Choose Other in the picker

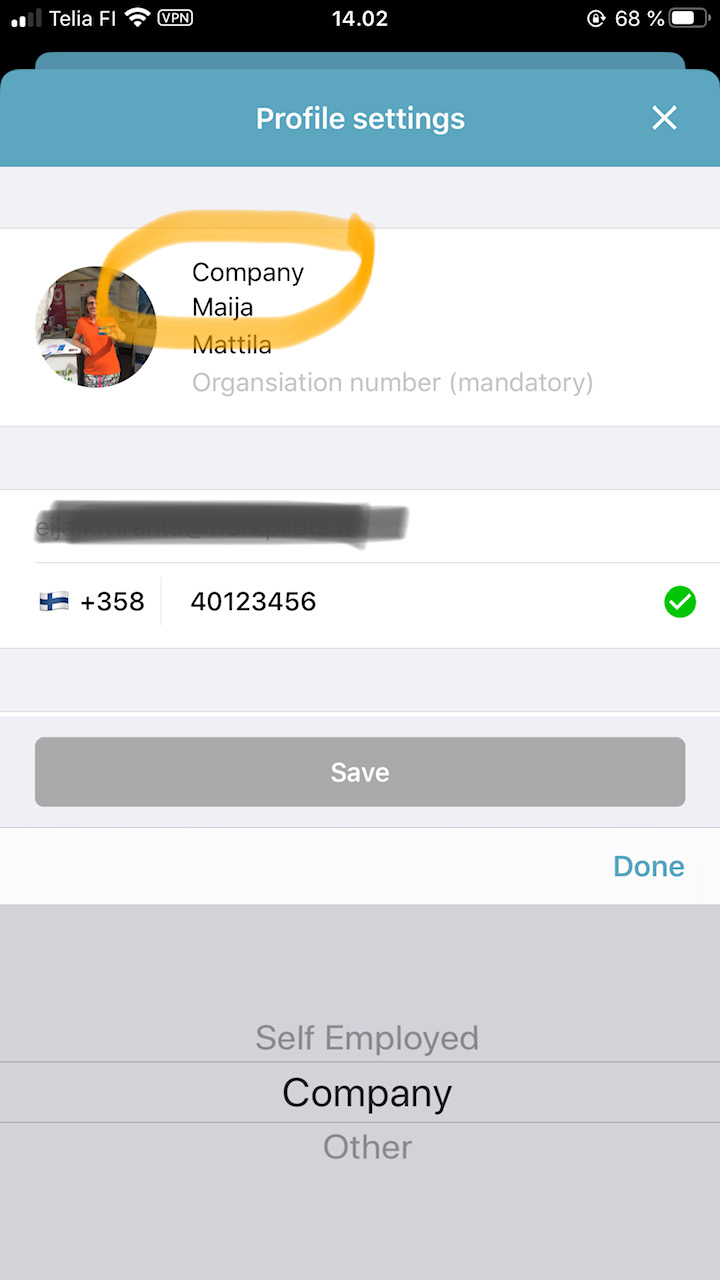367,1147
